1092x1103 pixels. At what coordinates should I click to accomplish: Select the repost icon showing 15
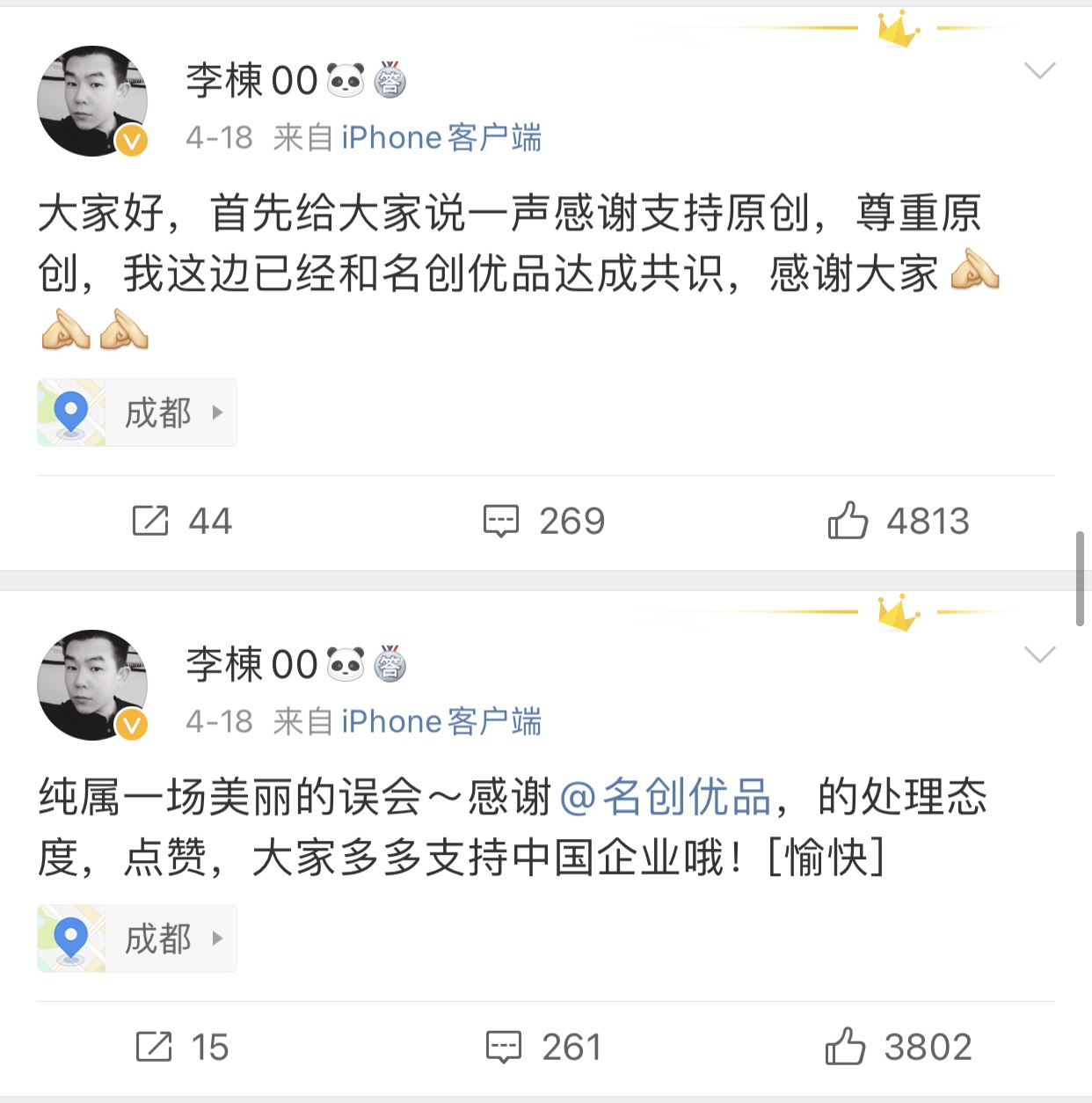[x=154, y=1048]
